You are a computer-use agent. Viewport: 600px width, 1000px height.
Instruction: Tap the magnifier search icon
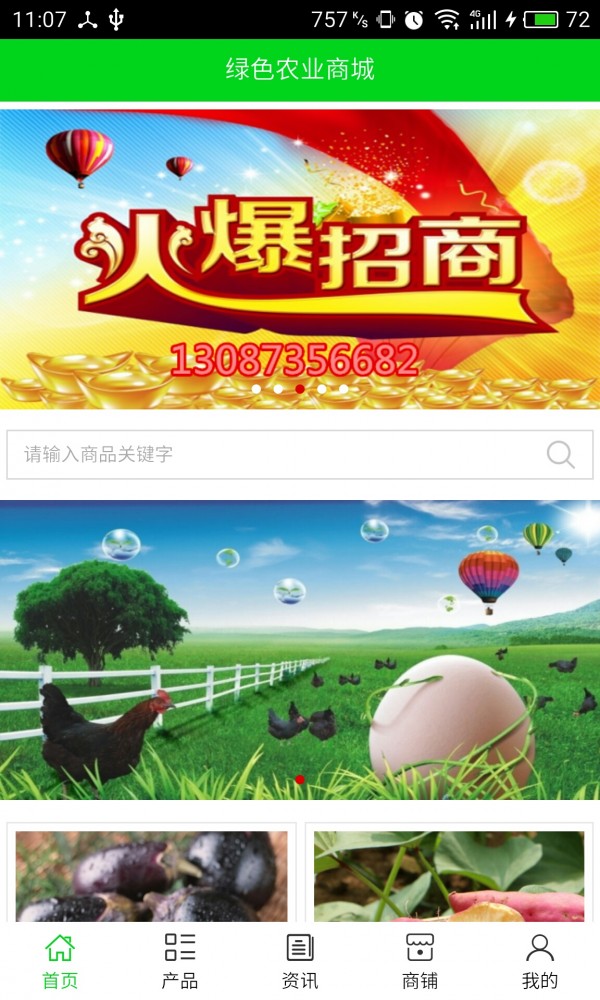tap(561, 455)
